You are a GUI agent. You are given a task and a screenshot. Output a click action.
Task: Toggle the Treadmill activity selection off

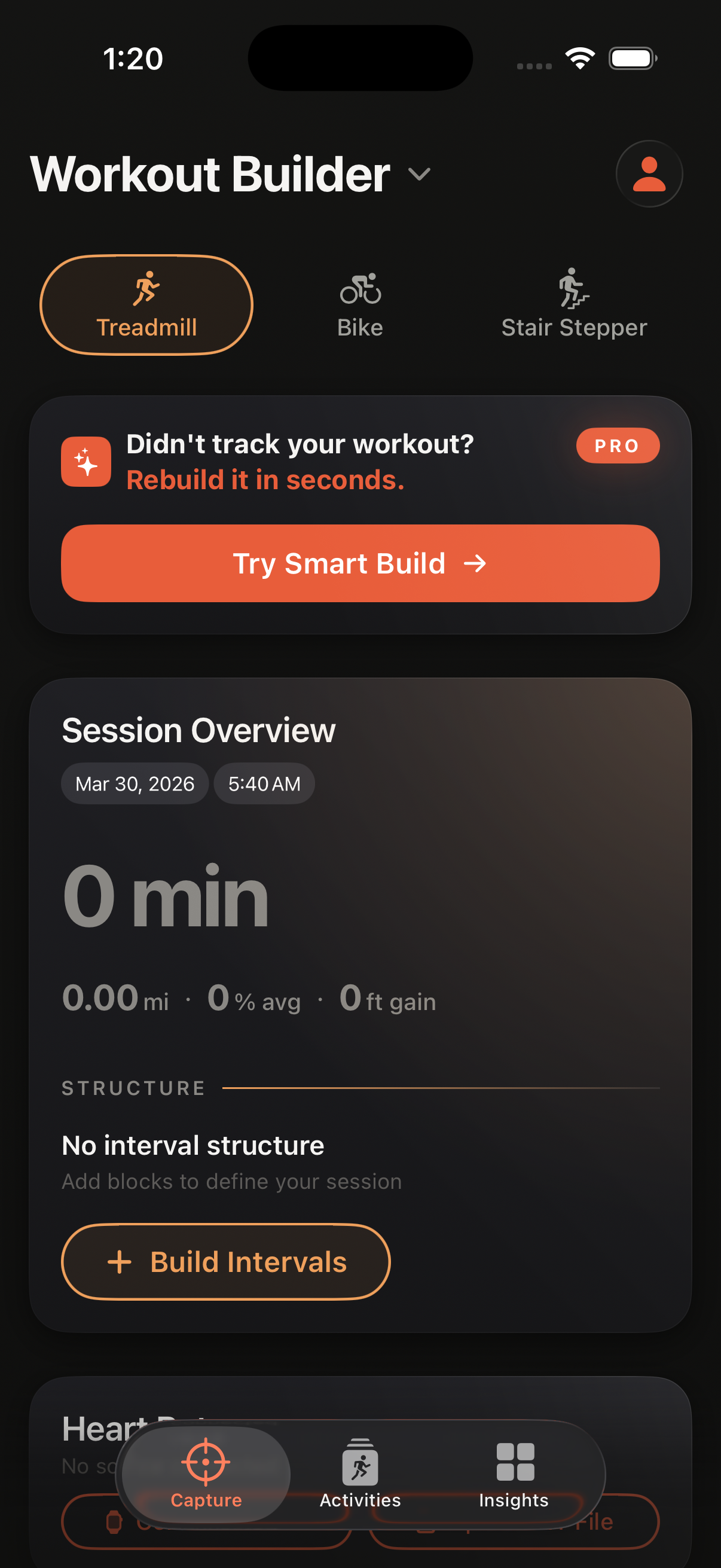pos(147,304)
